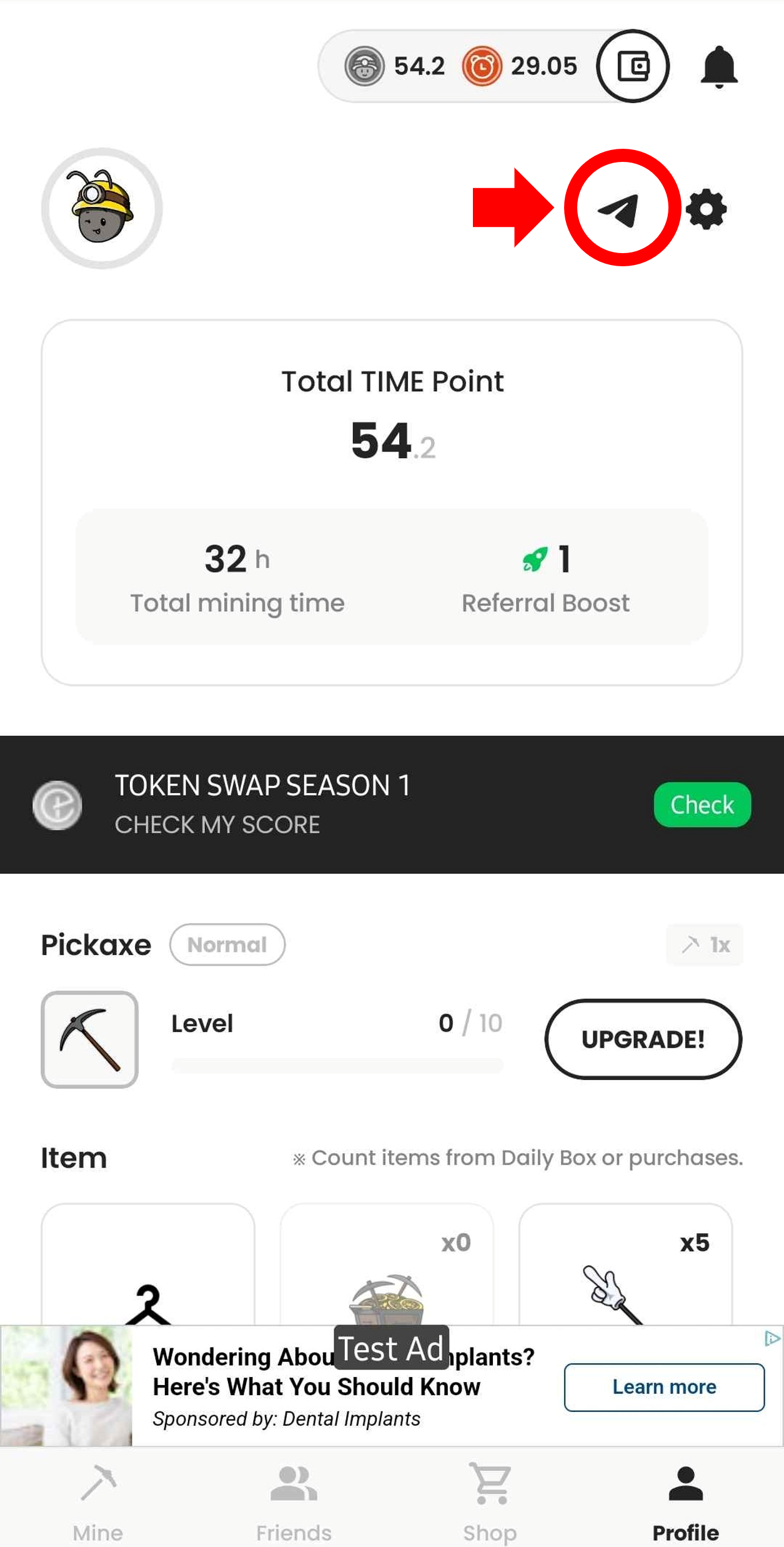This screenshot has height=1547, width=784.
Task: Upgrade the pickaxe level
Action: tap(643, 1039)
